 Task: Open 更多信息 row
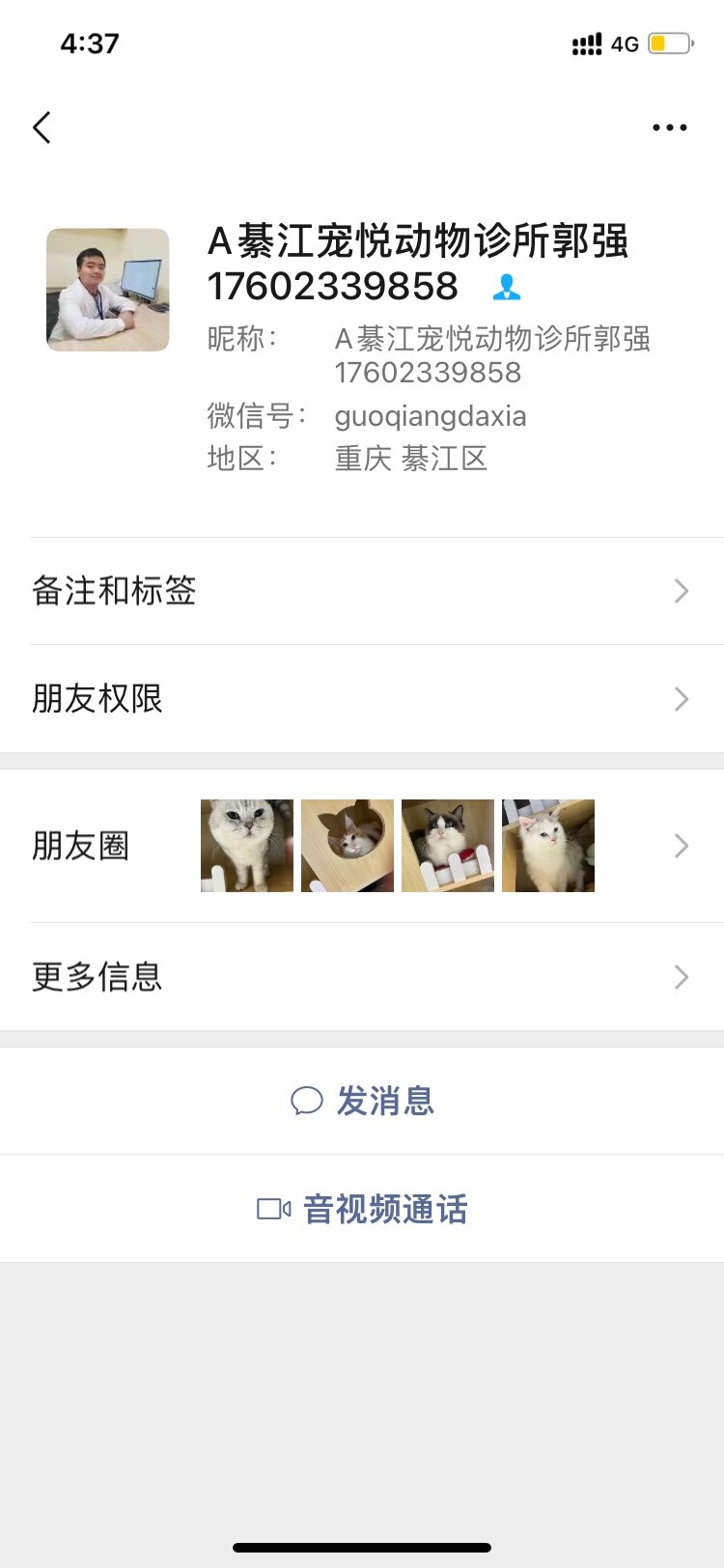point(362,977)
